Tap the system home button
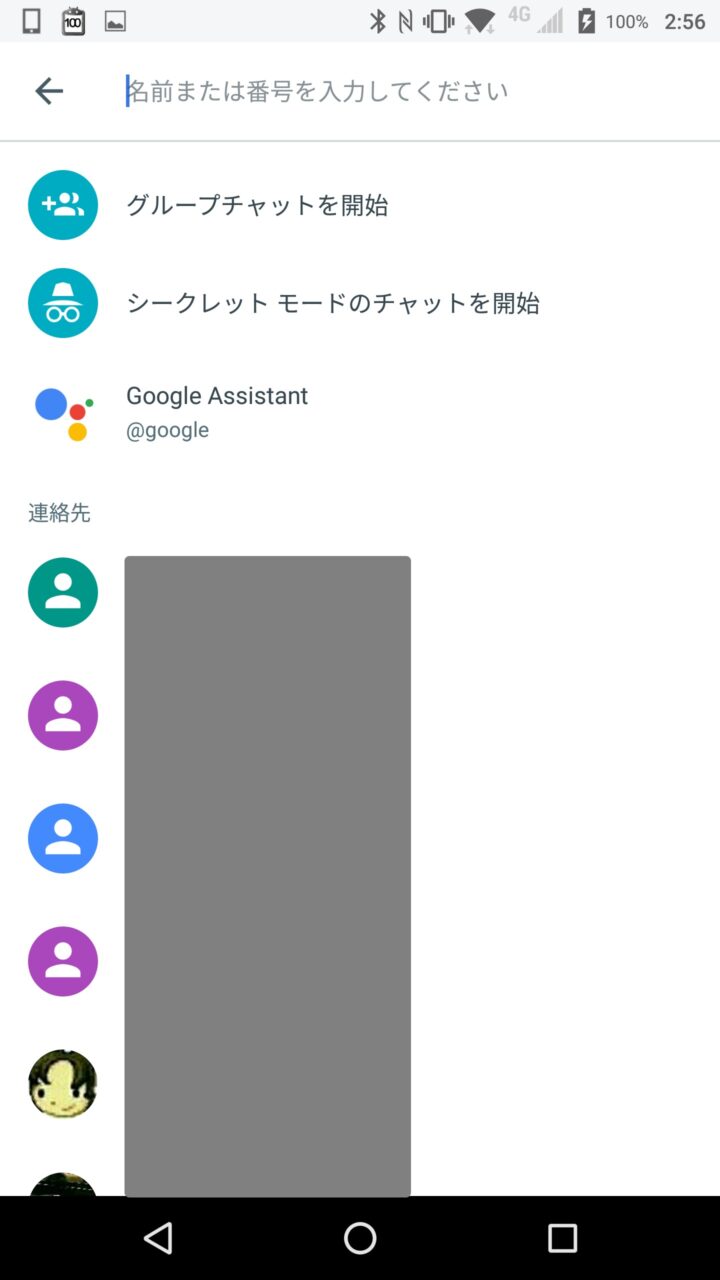This screenshot has height=1280, width=720. [x=360, y=1238]
